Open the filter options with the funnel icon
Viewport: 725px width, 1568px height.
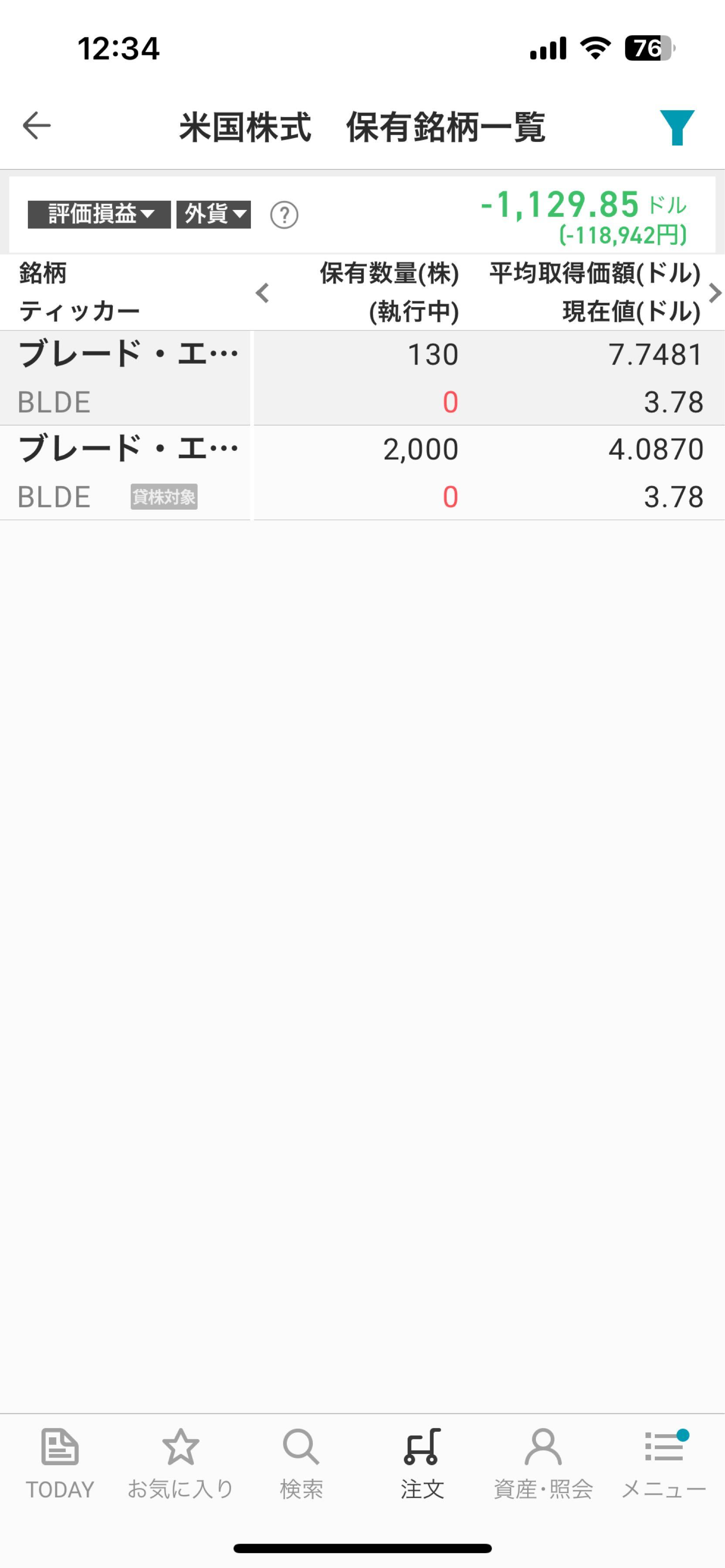678,126
